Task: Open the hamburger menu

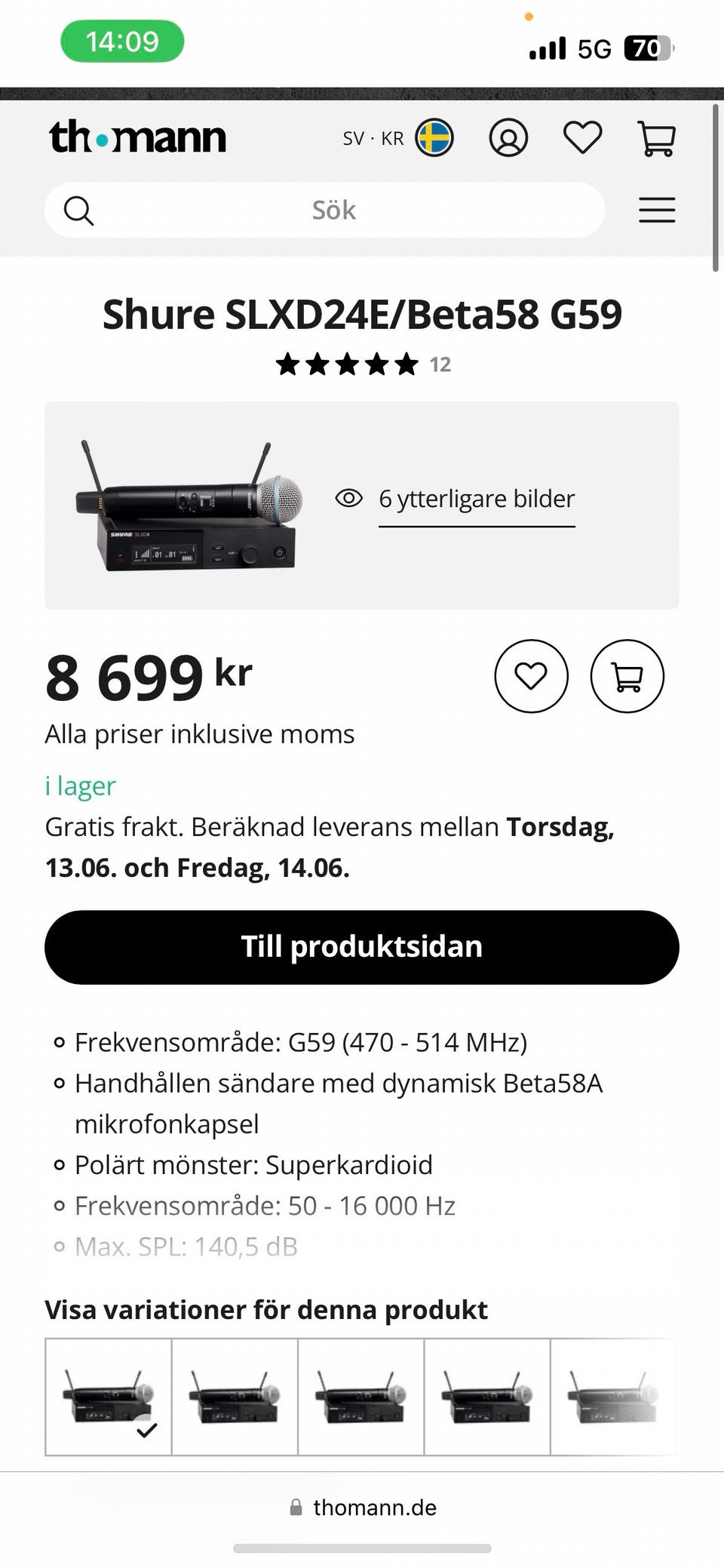Action: pos(656,210)
